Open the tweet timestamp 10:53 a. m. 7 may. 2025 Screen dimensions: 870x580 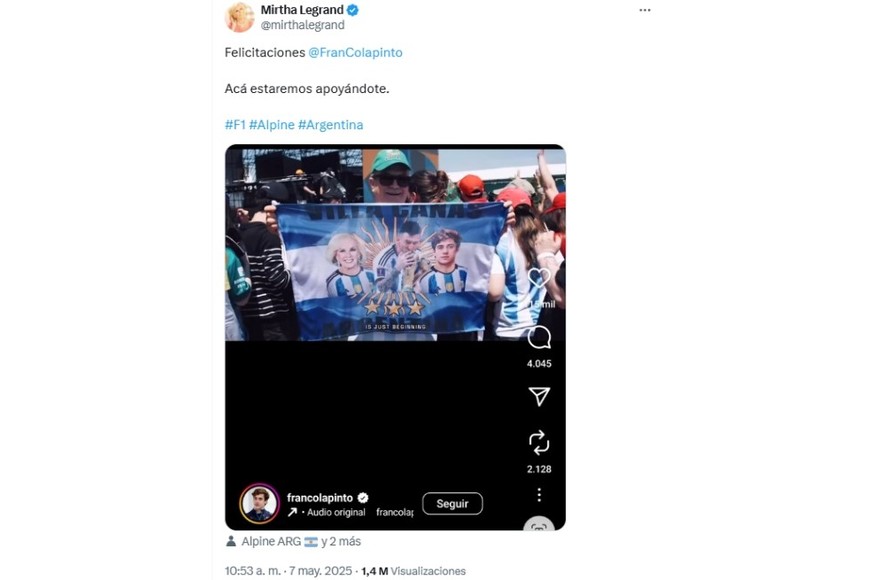[x=288, y=571]
